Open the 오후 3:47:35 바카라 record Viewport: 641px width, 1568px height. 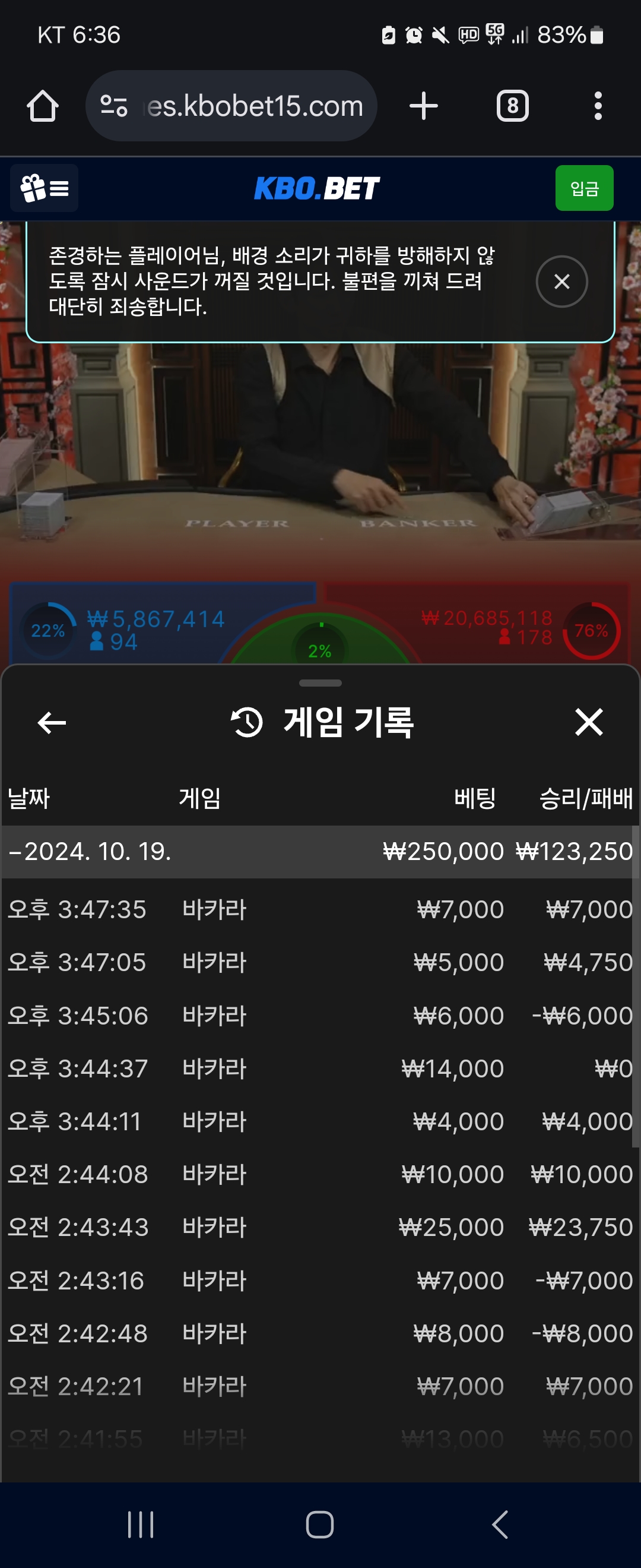(319, 909)
